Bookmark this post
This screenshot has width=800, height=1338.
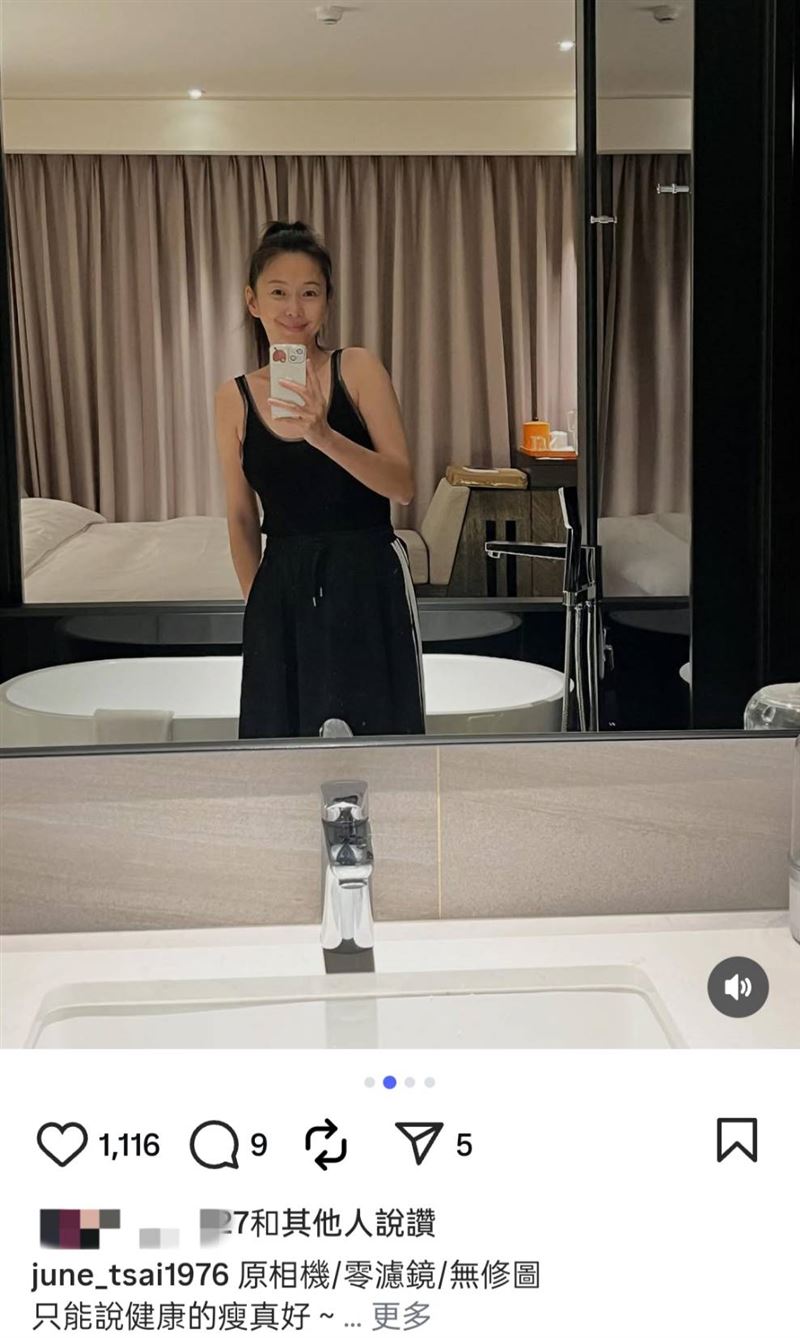(x=737, y=1141)
